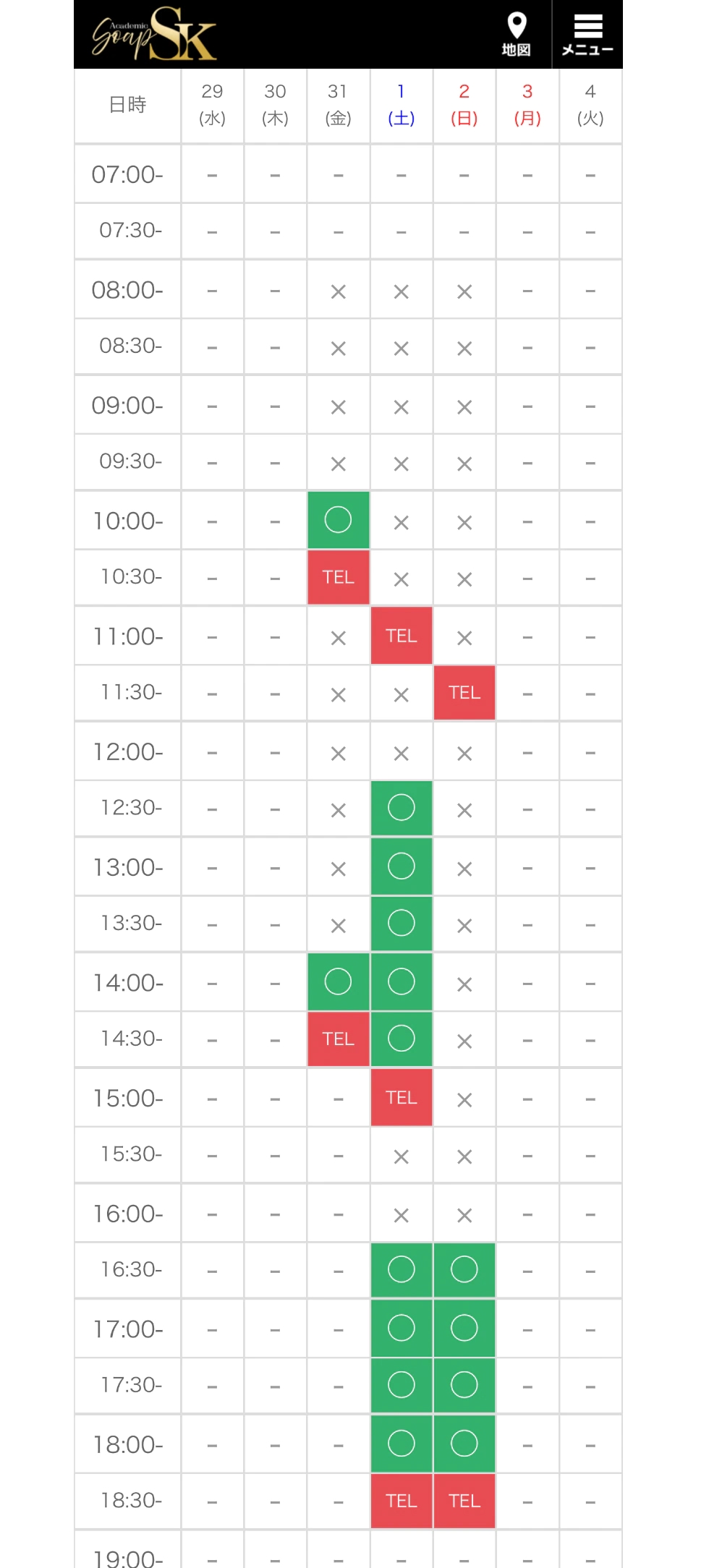
Task: Reserve the 12:30 slot on 1 (土)
Action: coord(402,808)
